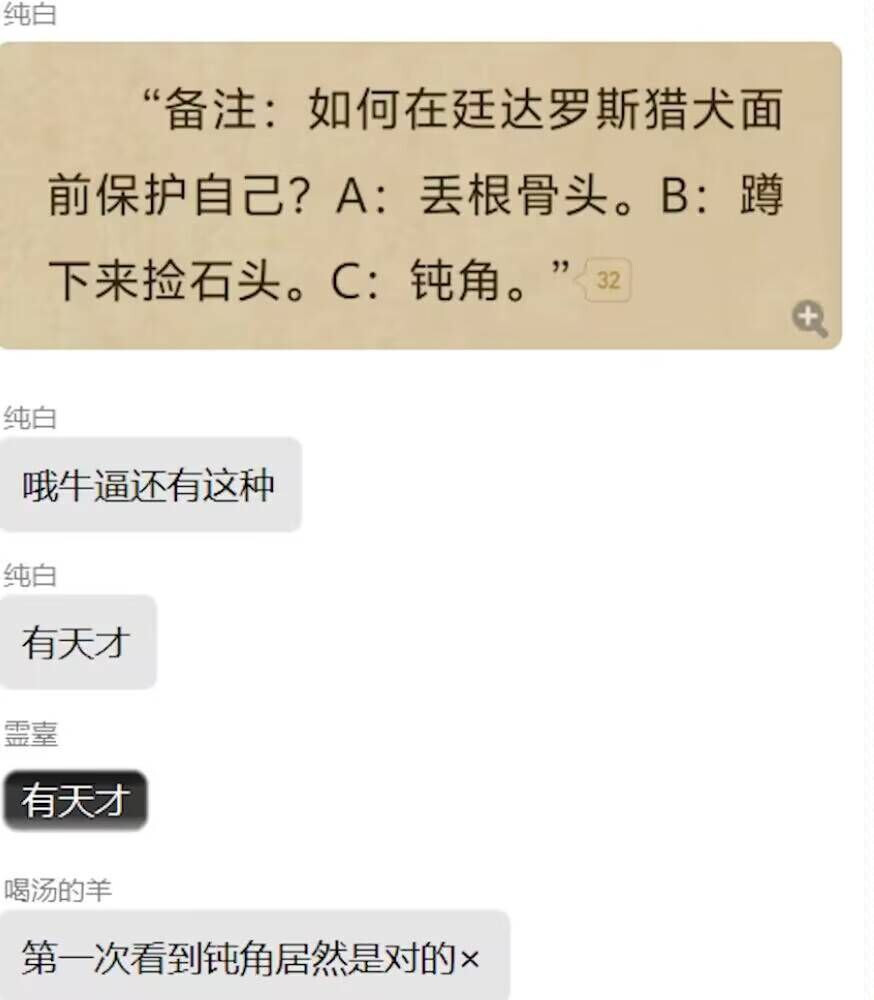Tap the magnifier icon on the image message
874x1000 pixels.
pyautogui.click(x=810, y=318)
